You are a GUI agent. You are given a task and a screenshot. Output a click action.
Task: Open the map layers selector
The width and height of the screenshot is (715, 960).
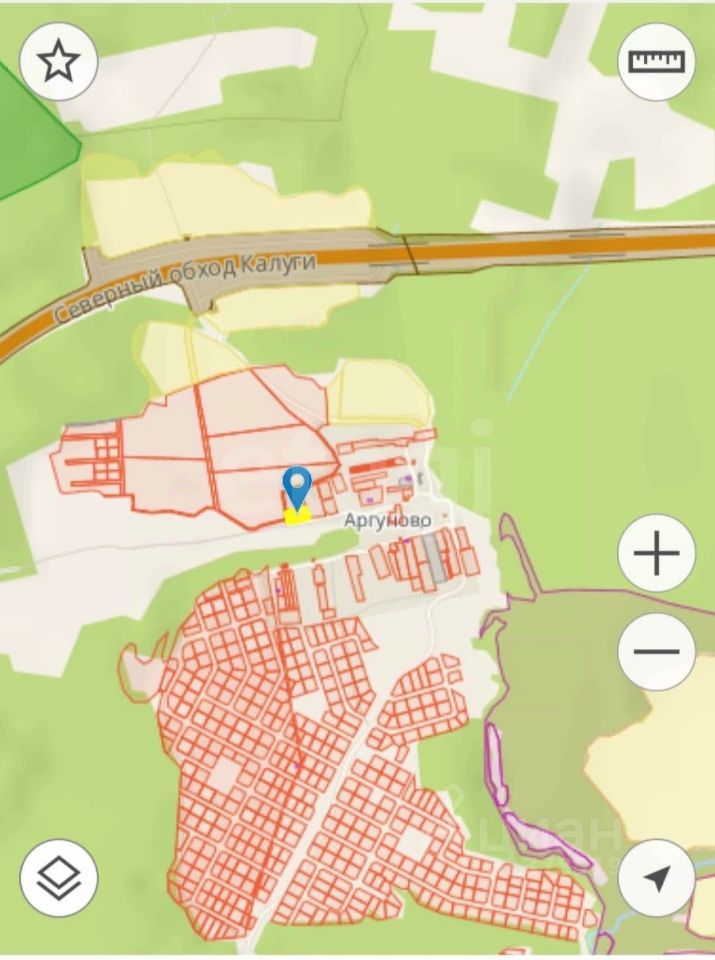58,878
